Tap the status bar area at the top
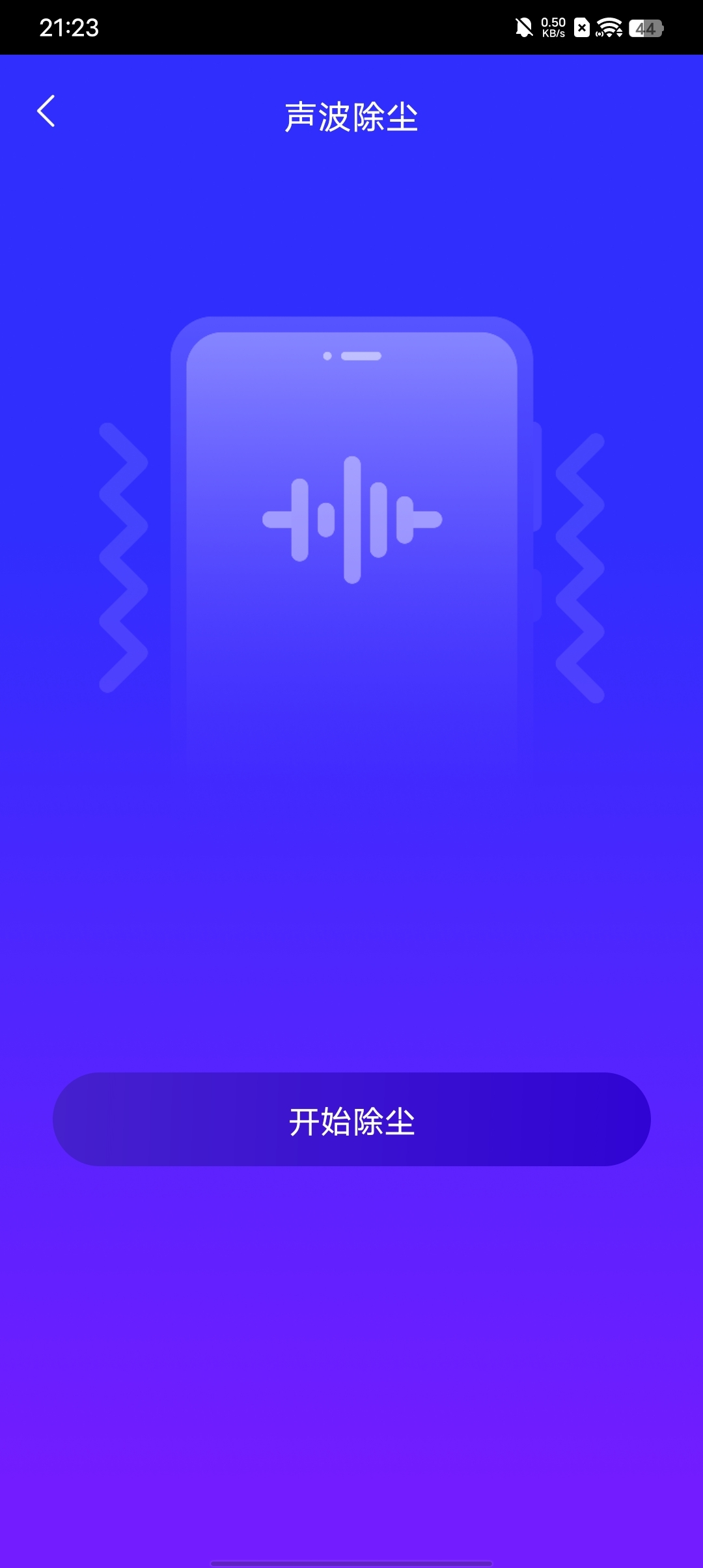This screenshot has width=703, height=1568. click(x=351, y=27)
